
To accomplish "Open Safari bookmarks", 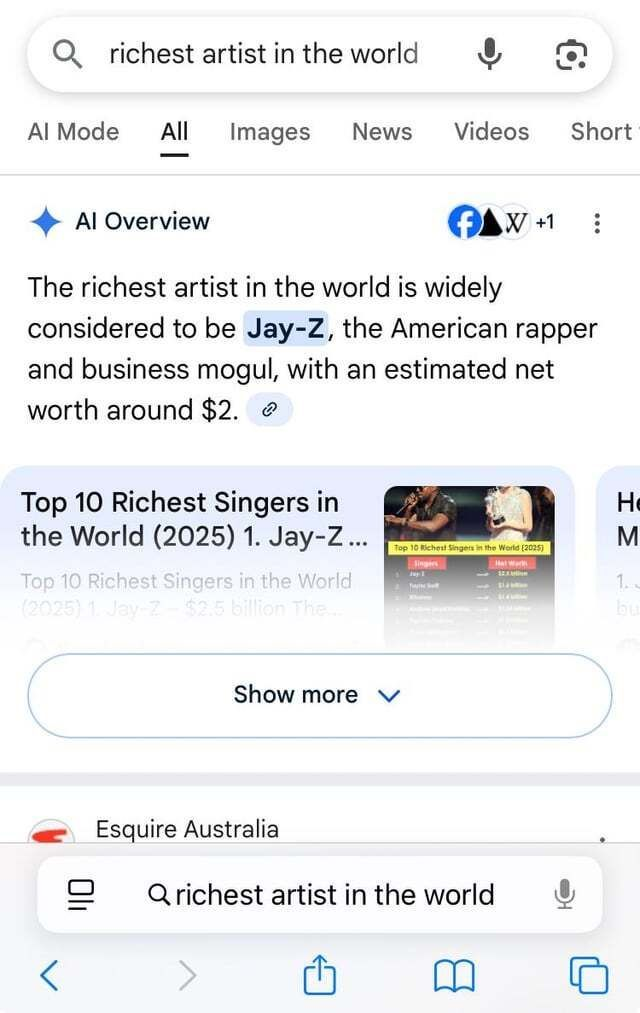I will tap(454, 974).
